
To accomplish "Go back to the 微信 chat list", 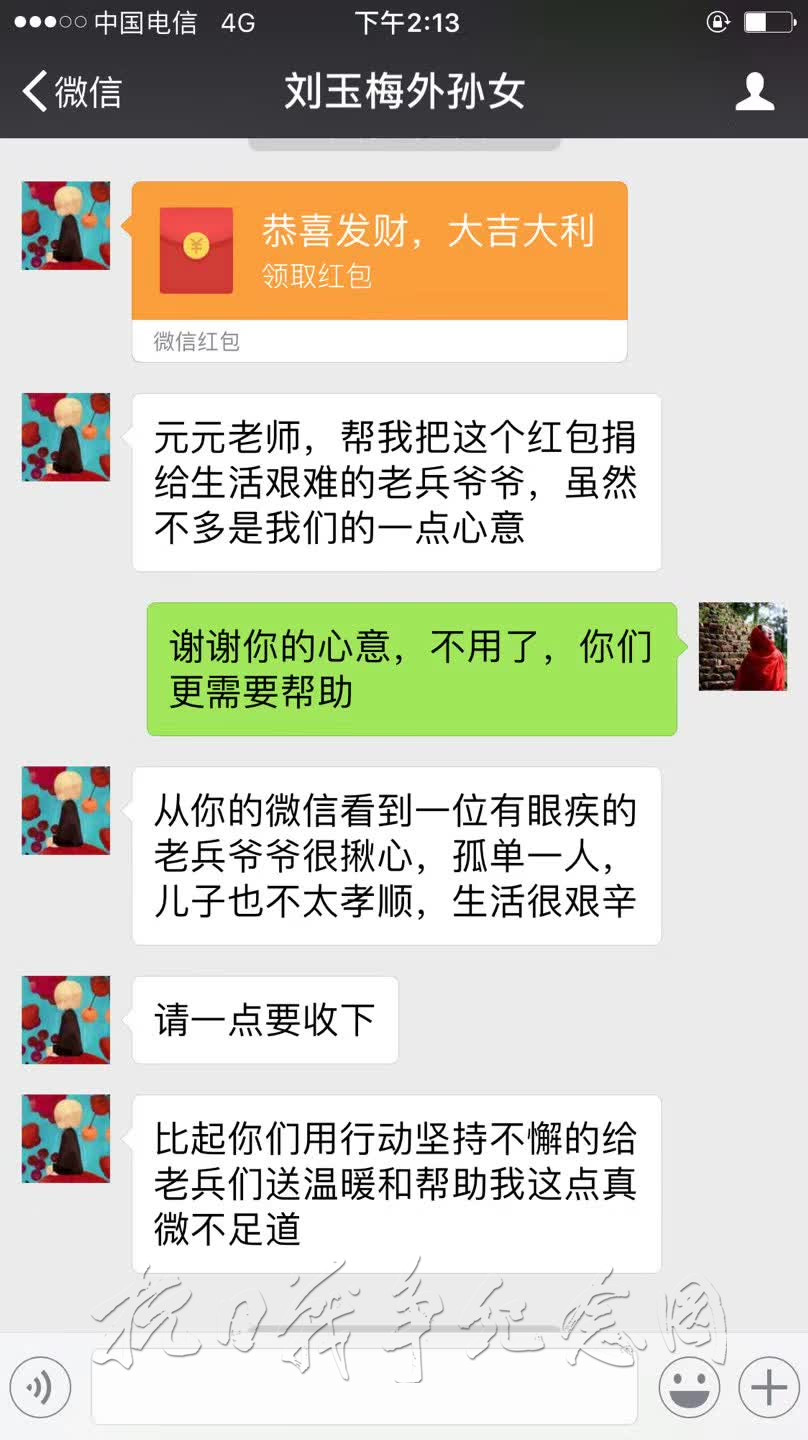I will click(x=70, y=92).
